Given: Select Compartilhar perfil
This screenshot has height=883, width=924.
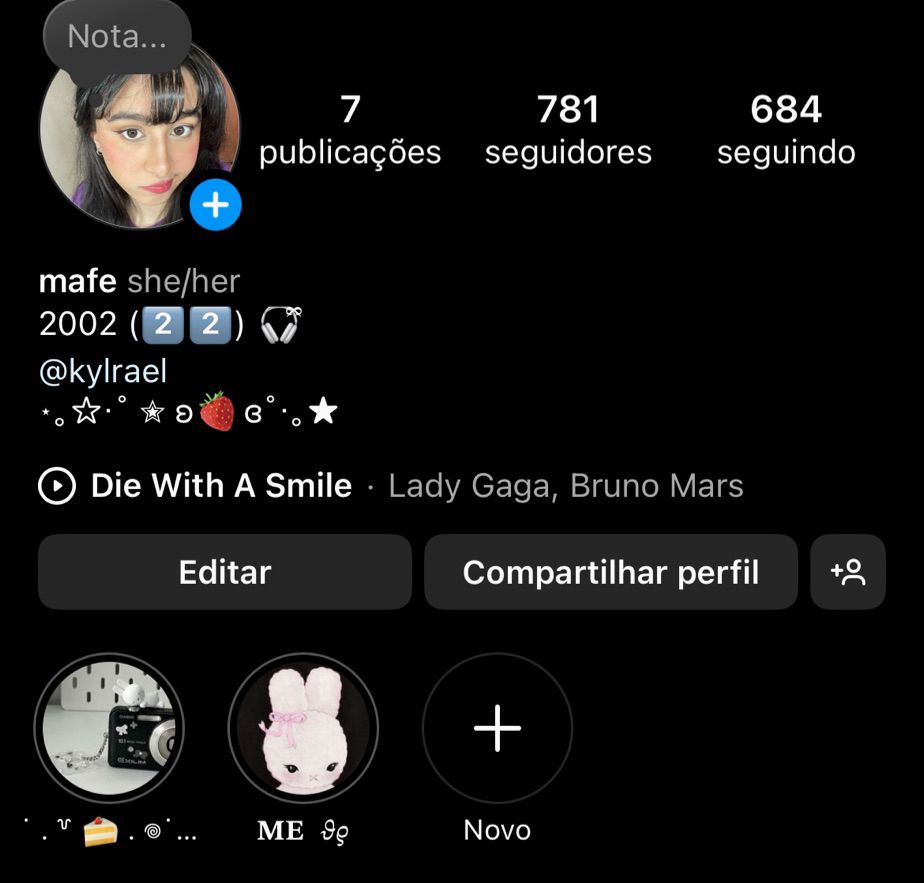Looking at the screenshot, I should click(610, 572).
